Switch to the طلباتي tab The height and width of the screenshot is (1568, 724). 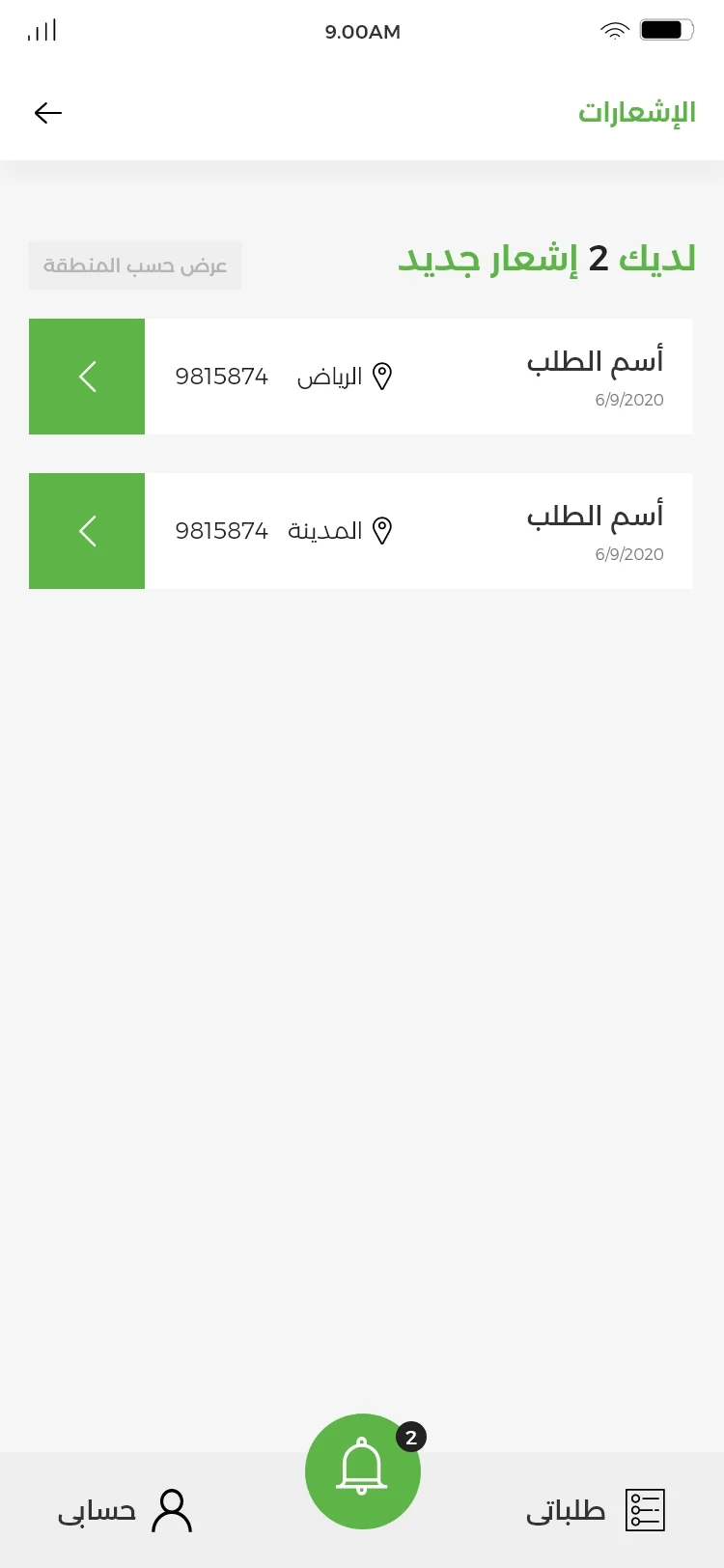(595, 1510)
